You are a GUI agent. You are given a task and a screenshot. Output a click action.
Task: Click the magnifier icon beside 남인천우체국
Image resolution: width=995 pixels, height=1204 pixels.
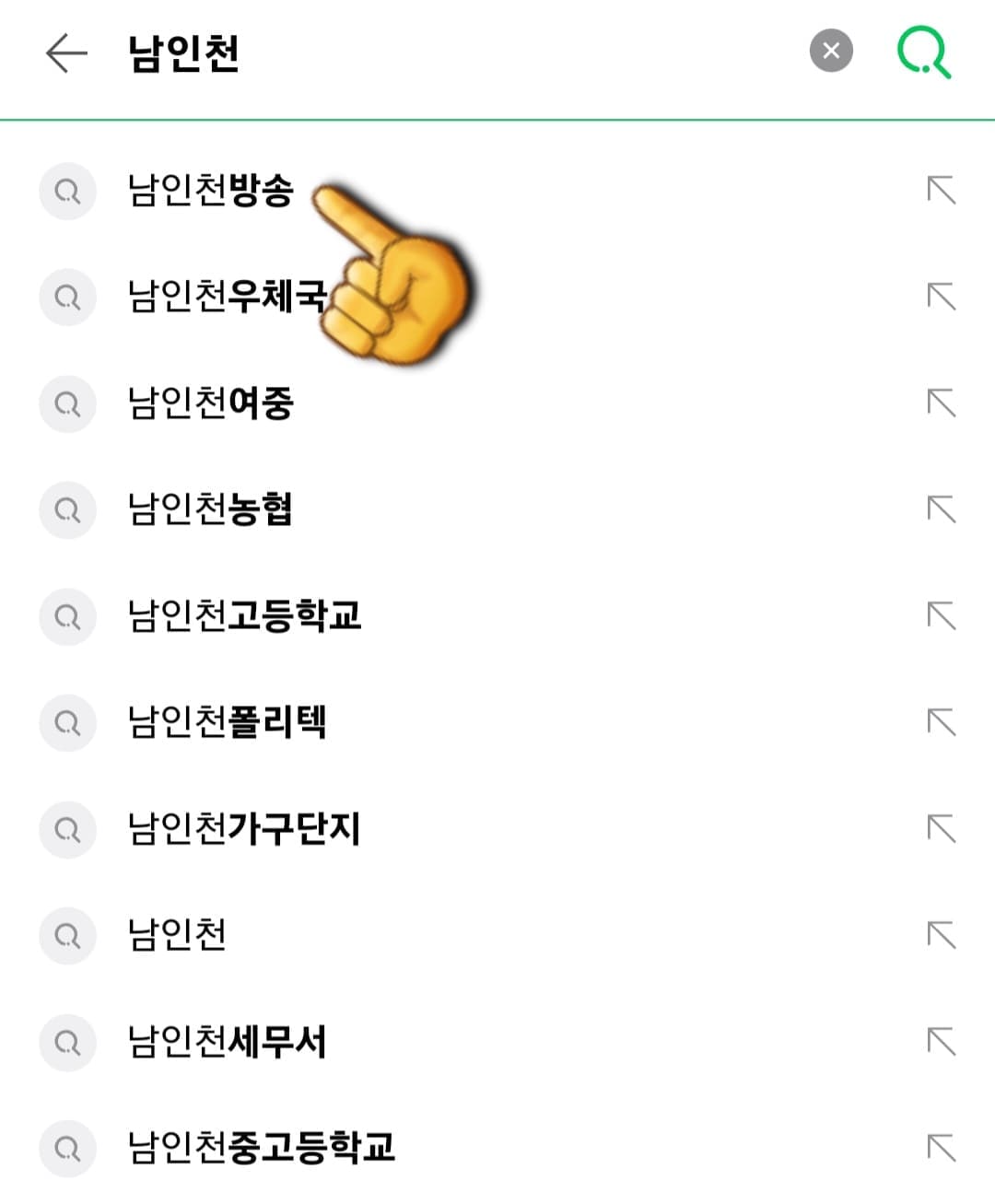click(66, 298)
